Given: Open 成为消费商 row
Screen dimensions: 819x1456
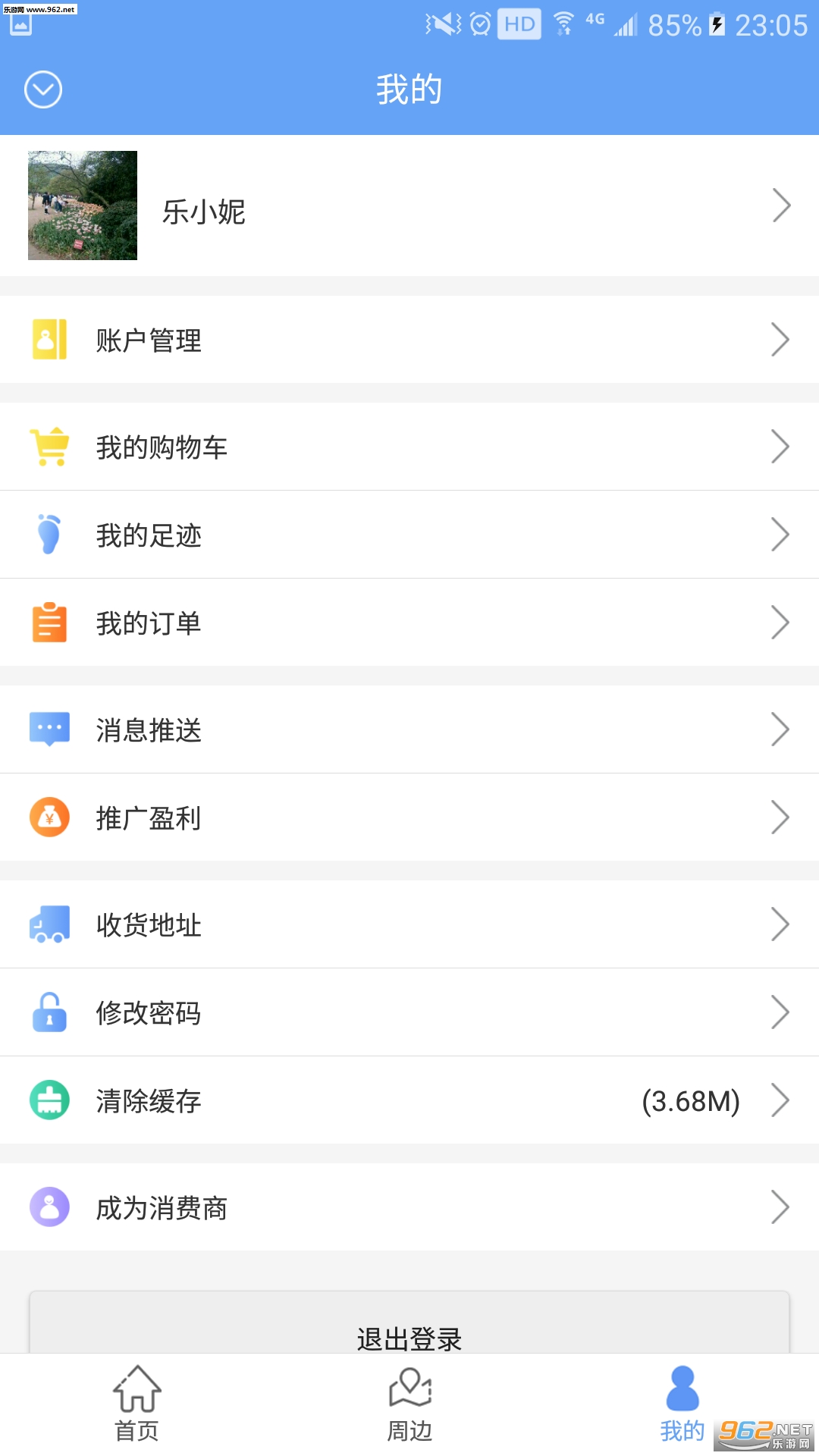Looking at the screenshot, I should pyautogui.click(x=409, y=1207).
